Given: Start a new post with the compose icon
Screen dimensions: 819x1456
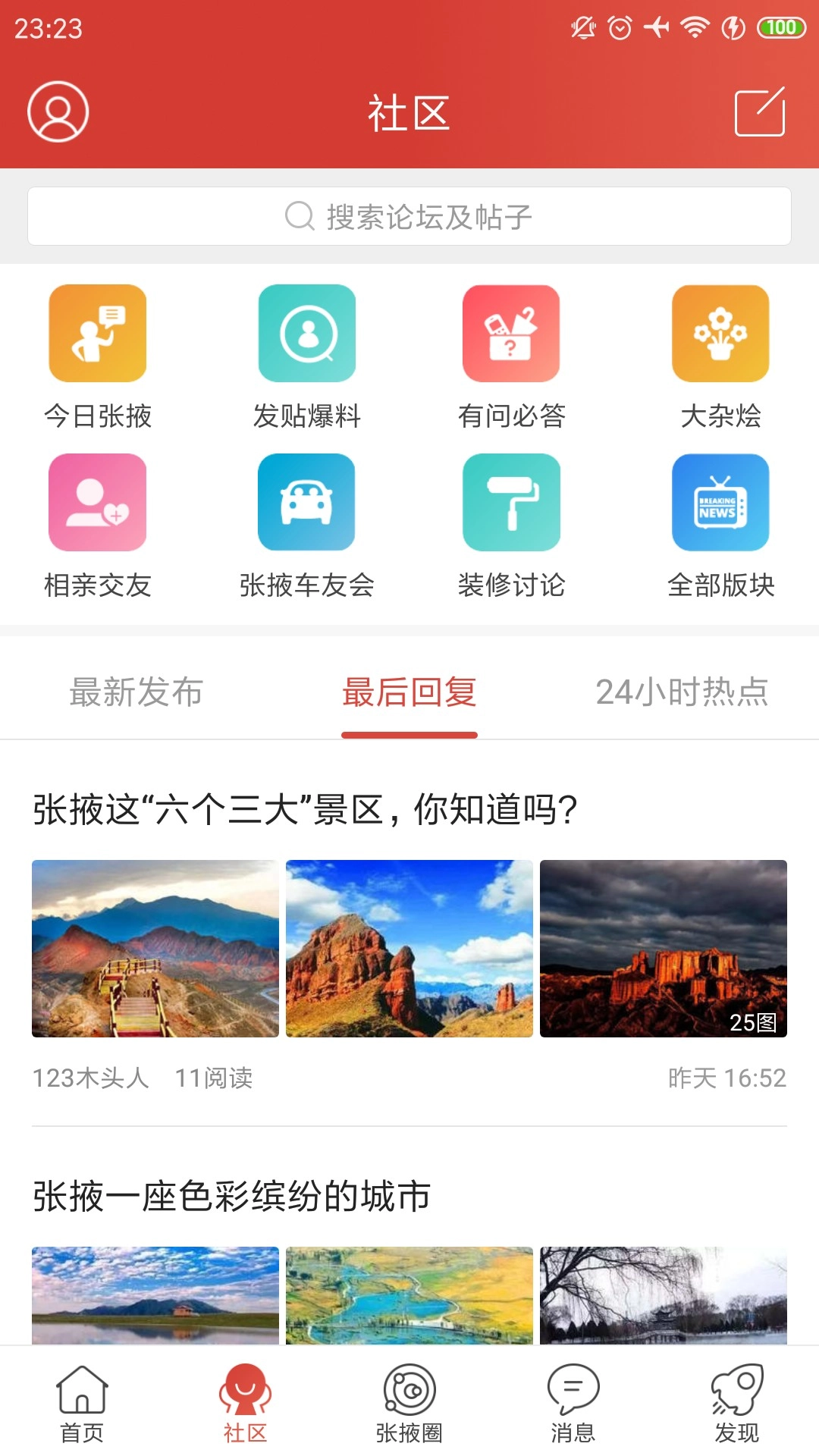Looking at the screenshot, I should tap(762, 112).
